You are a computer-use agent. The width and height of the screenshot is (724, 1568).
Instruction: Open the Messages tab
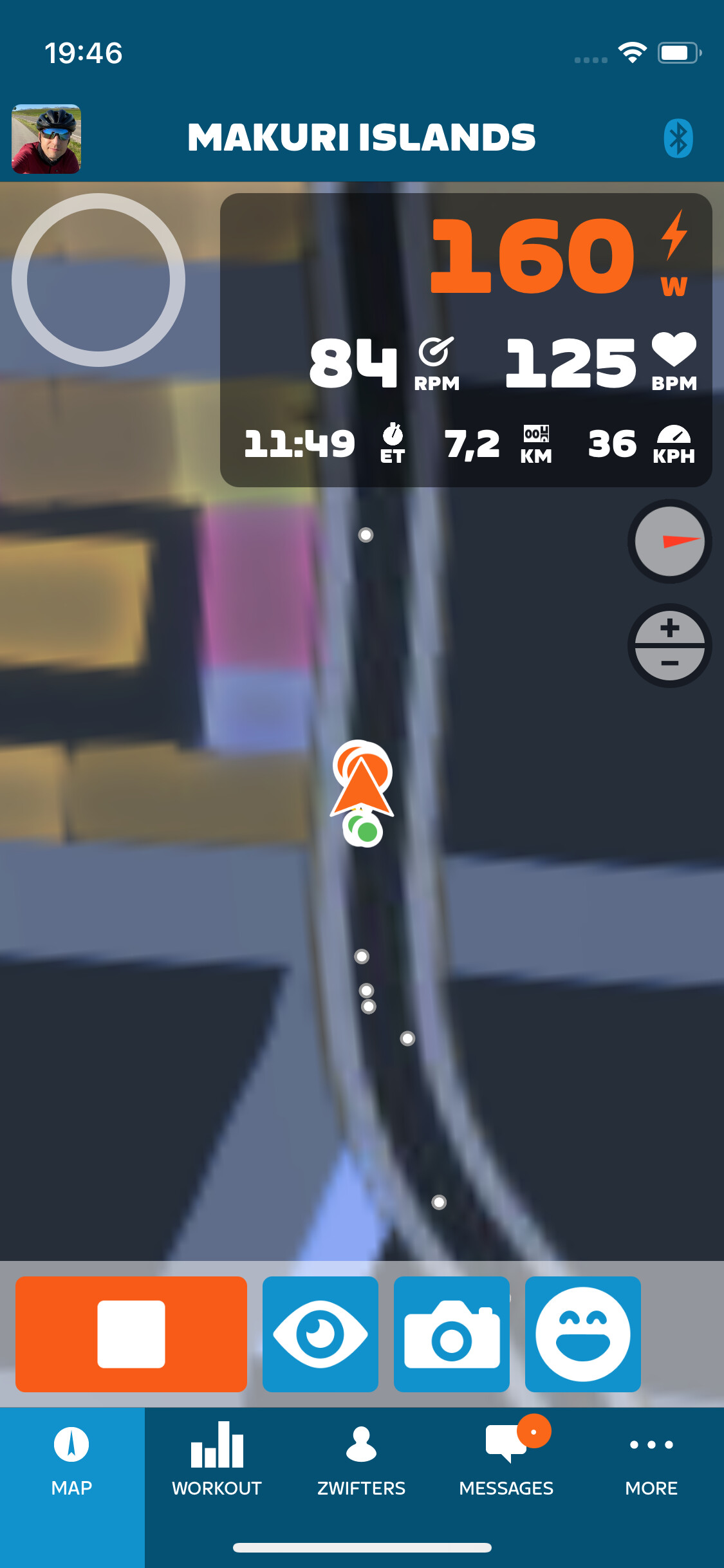click(506, 1461)
